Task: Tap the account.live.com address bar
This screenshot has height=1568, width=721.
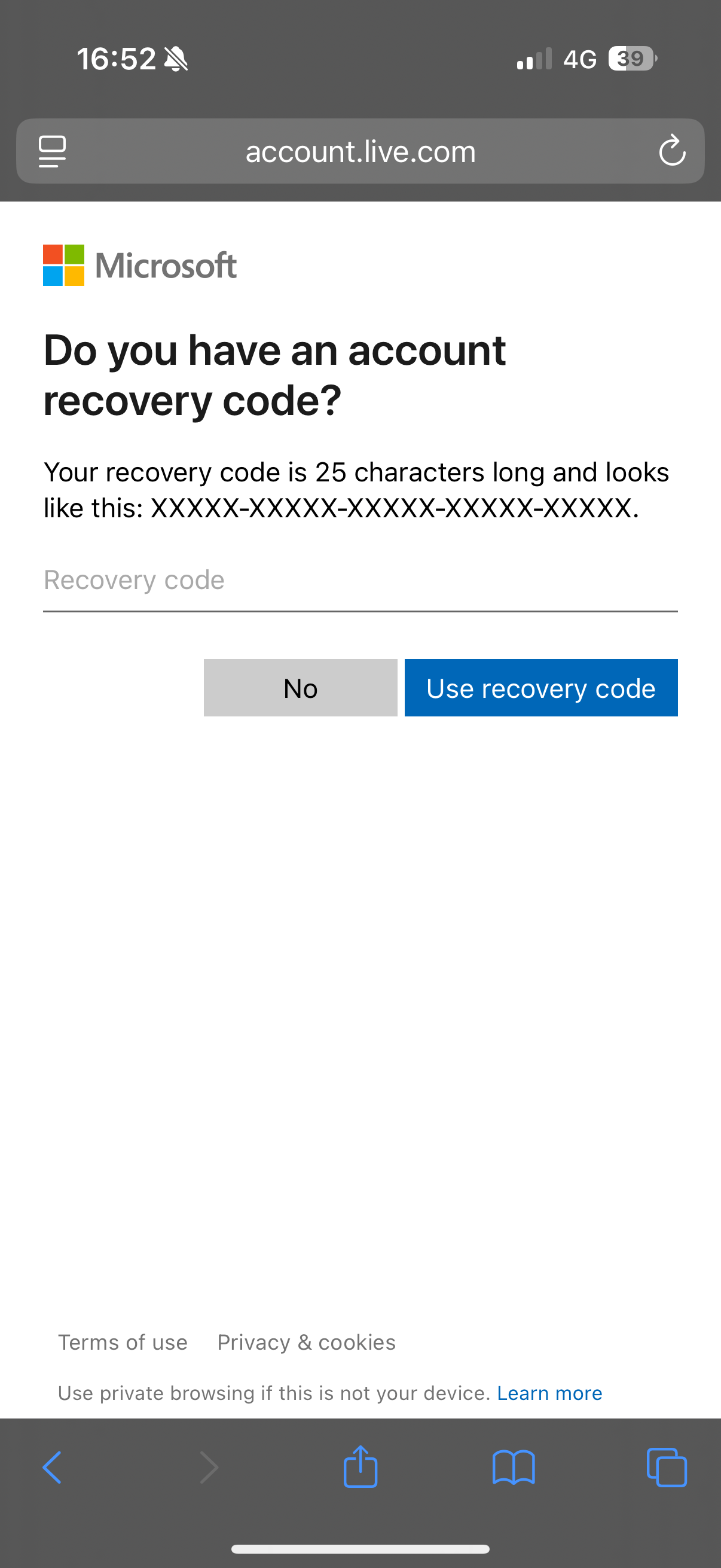Action: (x=360, y=151)
